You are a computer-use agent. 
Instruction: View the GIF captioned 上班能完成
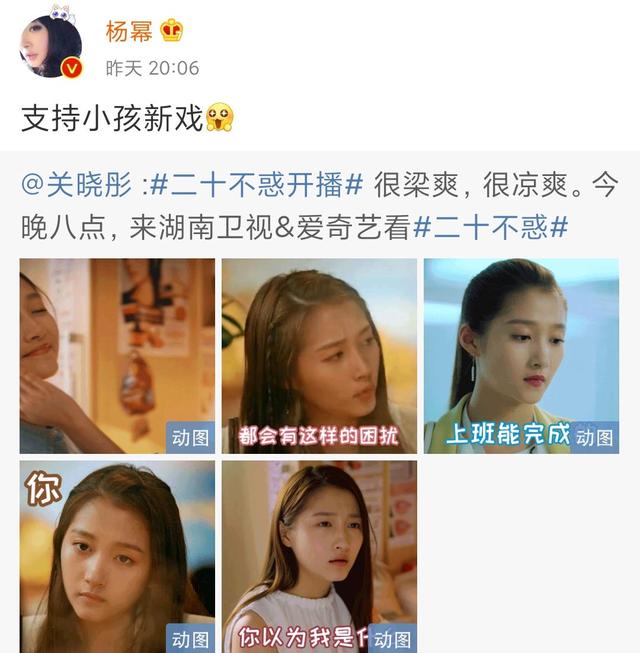point(521,355)
